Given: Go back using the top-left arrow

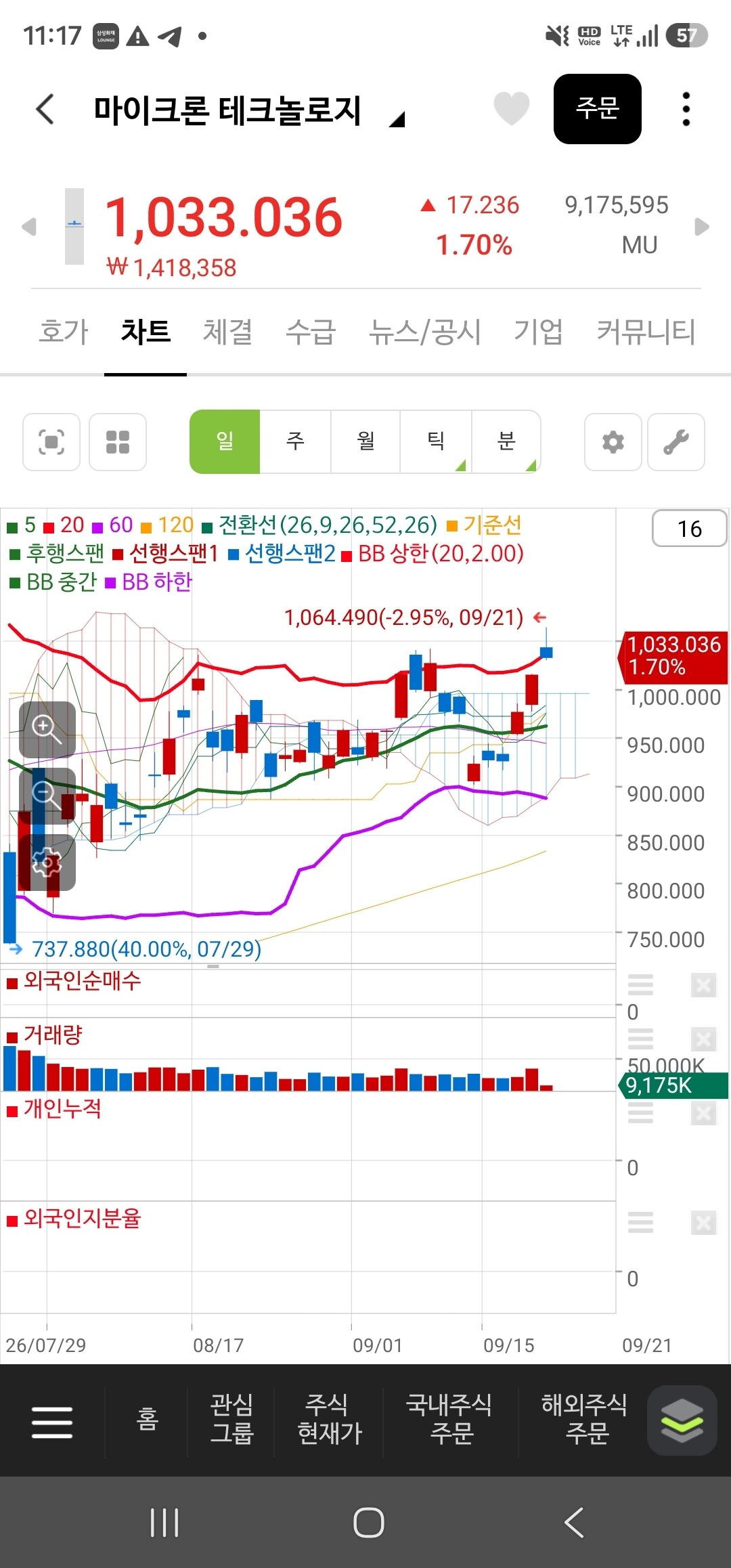Looking at the screenshot, I should pos(45,109).
